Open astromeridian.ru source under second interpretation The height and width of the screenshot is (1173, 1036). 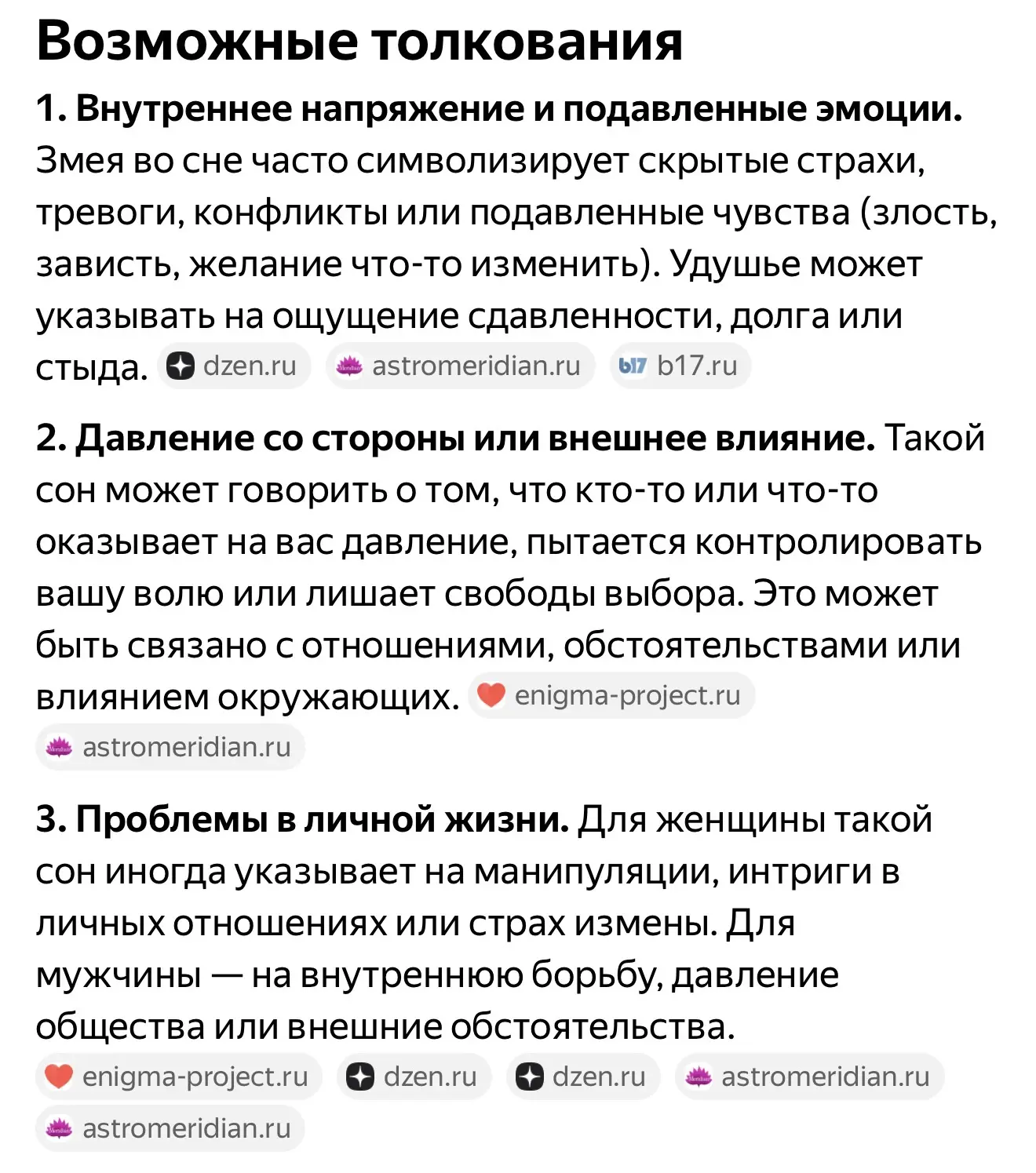click(170, 747)
